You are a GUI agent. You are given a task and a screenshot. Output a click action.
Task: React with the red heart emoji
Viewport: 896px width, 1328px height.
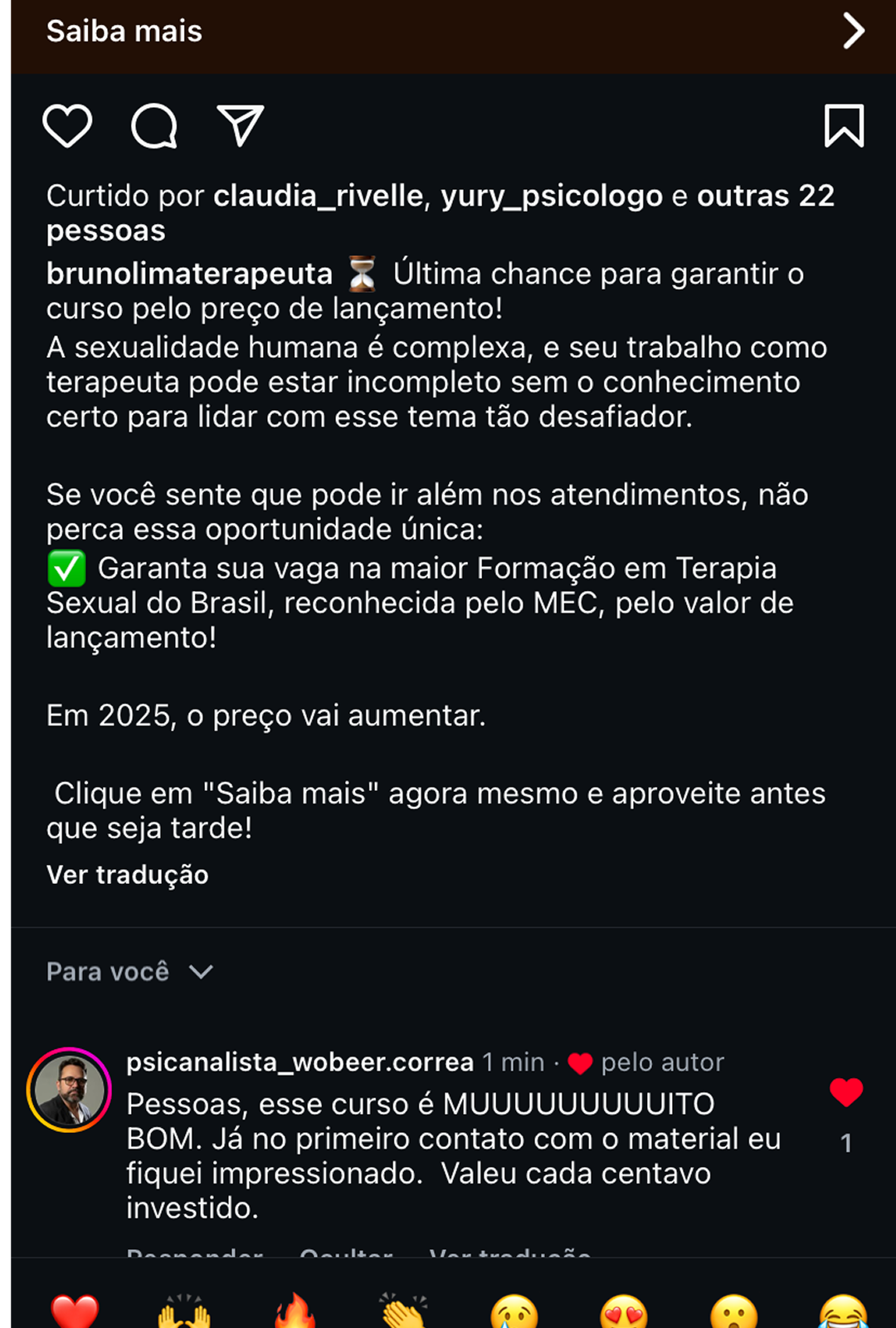(x=75, y=1313)
